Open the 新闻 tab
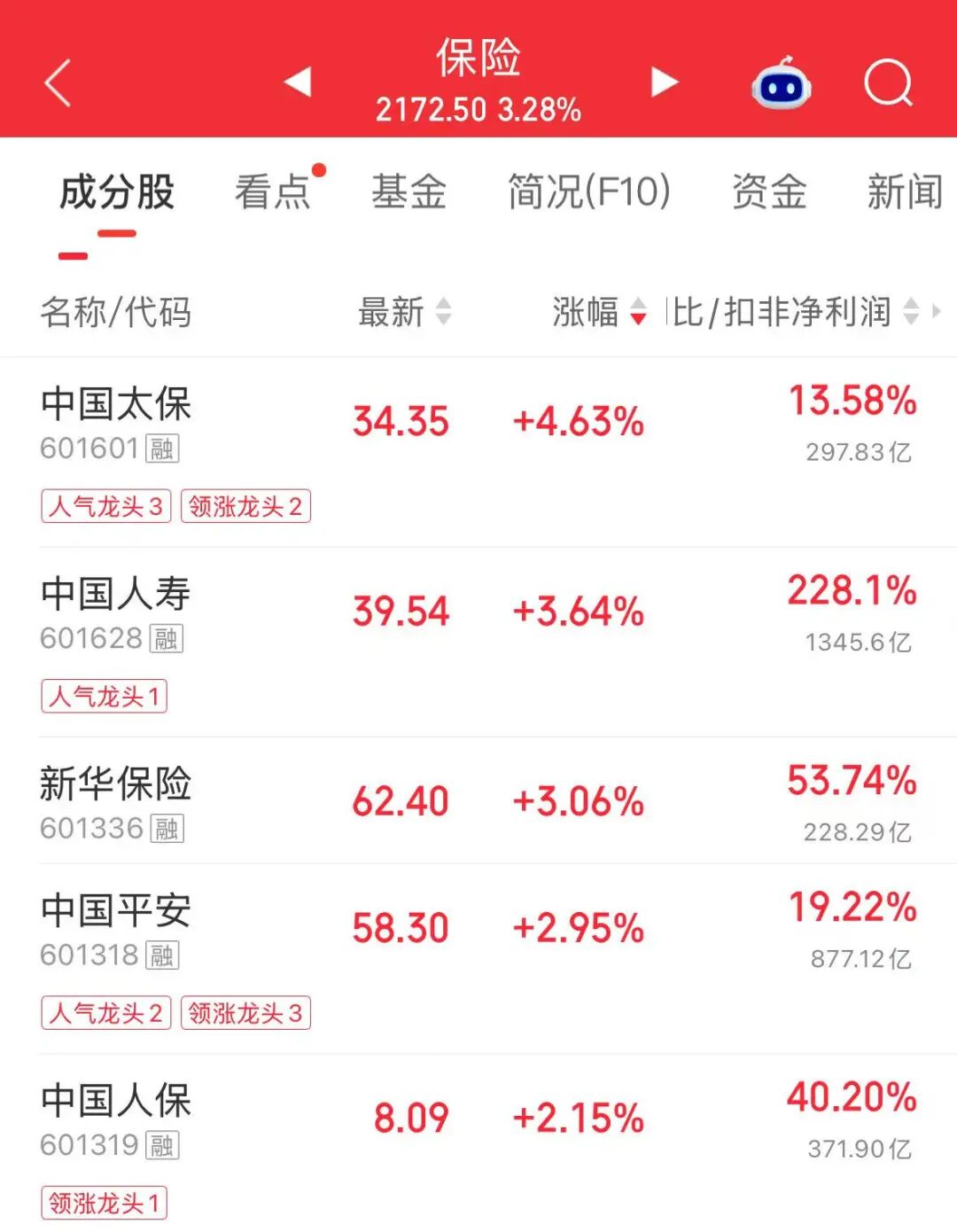The image size is (957, 1232). (x=905, y=191)
